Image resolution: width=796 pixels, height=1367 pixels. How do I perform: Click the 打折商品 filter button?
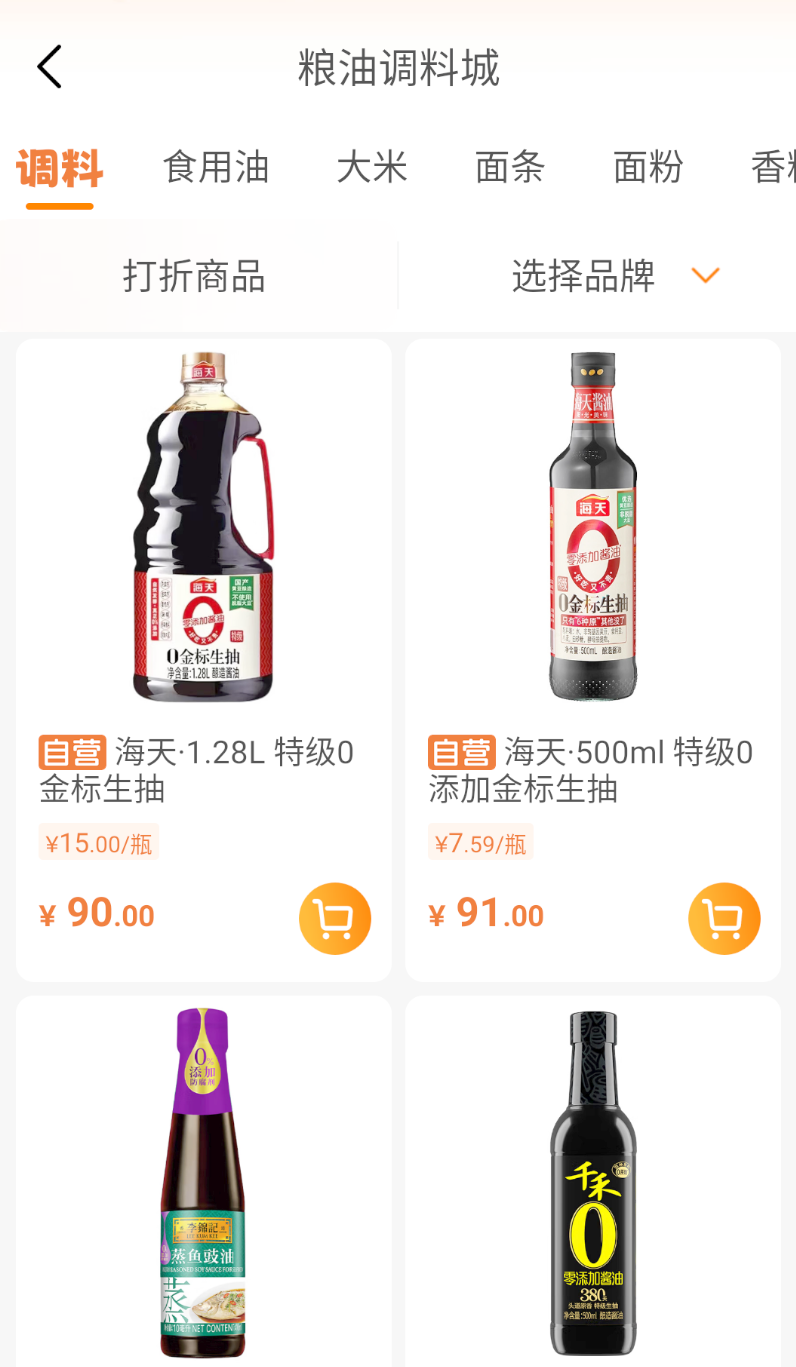[x=191, y=275]
